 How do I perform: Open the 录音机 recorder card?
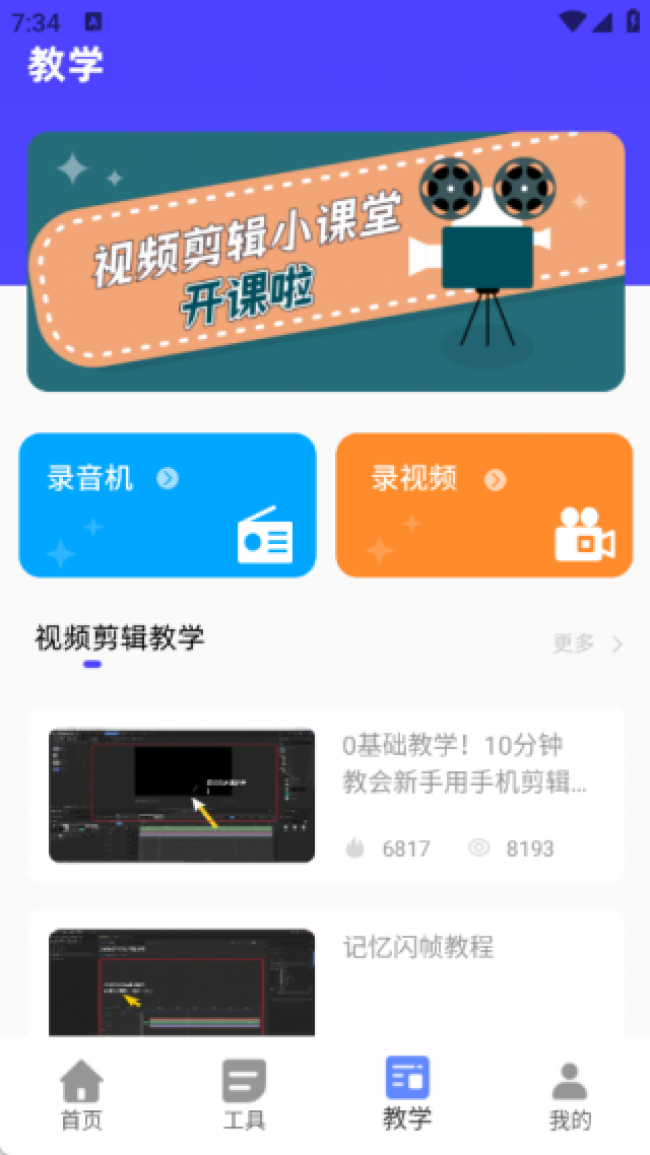167,505
